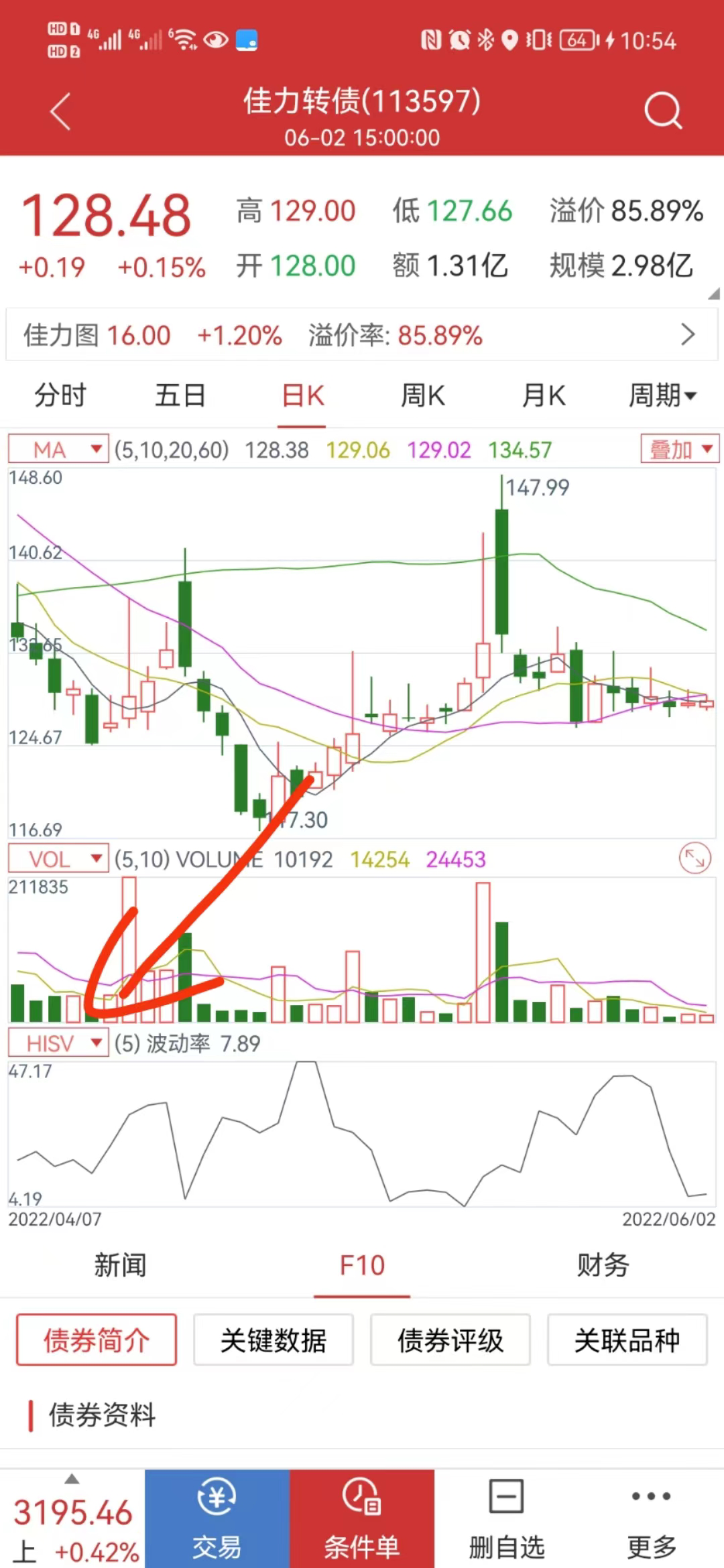The width and height of the screenshot is (724, 1568).
Task: Switch to the 分时 chart tab
Action: click(60, 395)
